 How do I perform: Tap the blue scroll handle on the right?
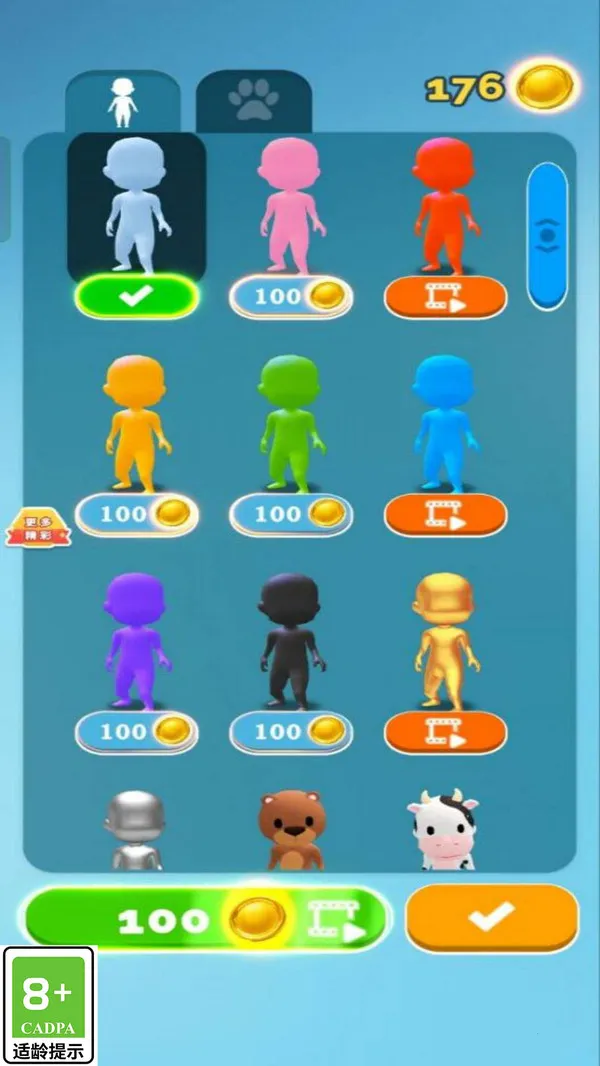(x=547, y=236)
